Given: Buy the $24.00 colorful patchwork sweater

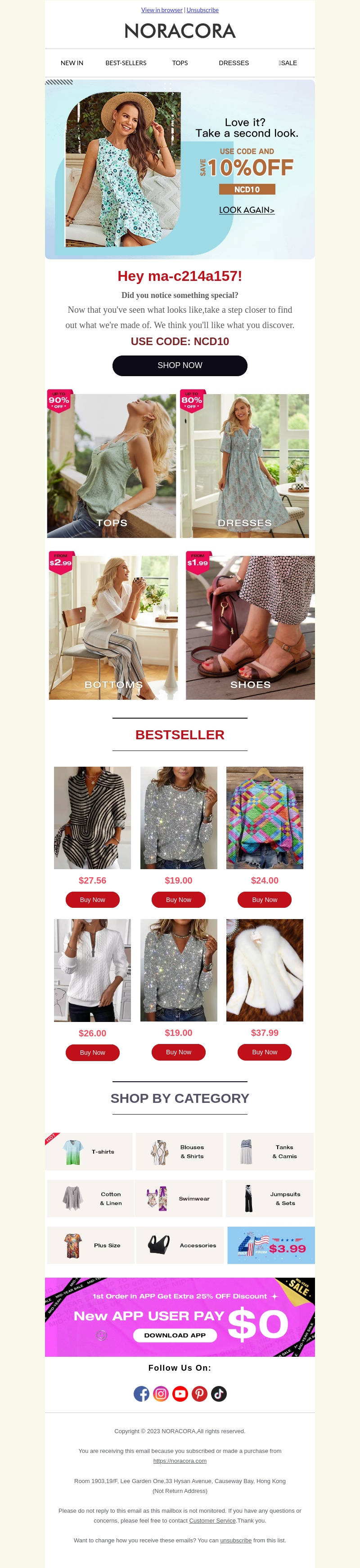Looking at the screenshot, I should [264, 900].
